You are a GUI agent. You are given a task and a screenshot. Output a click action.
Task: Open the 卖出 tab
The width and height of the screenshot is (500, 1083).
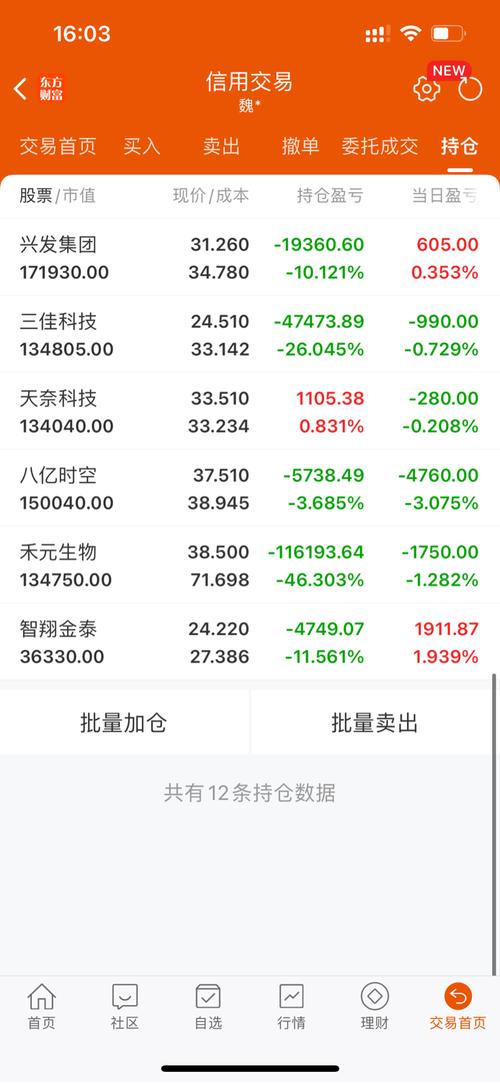point(221,146)
